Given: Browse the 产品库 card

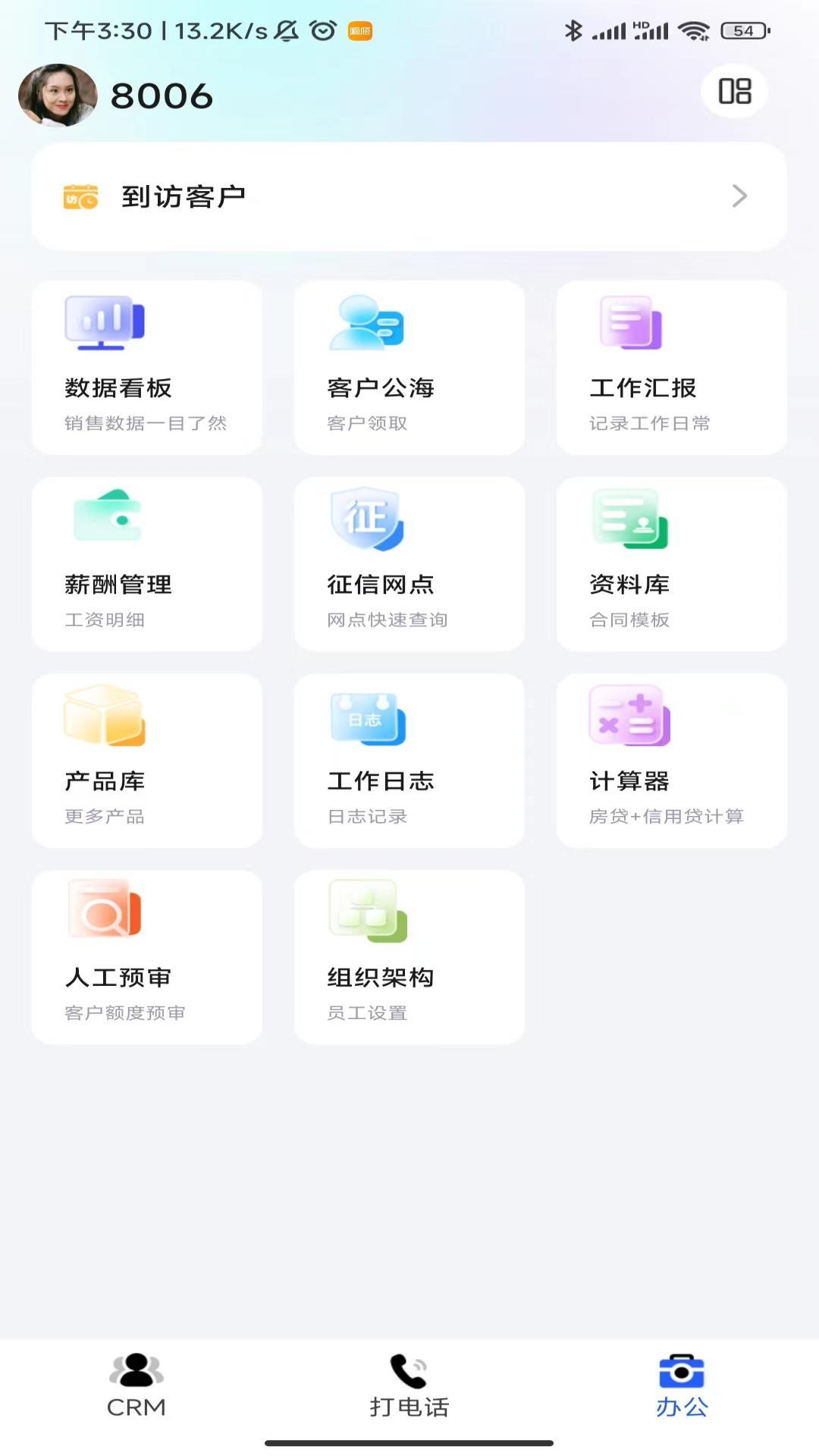Looking at the screenshot, I should (x=147, y=761).
